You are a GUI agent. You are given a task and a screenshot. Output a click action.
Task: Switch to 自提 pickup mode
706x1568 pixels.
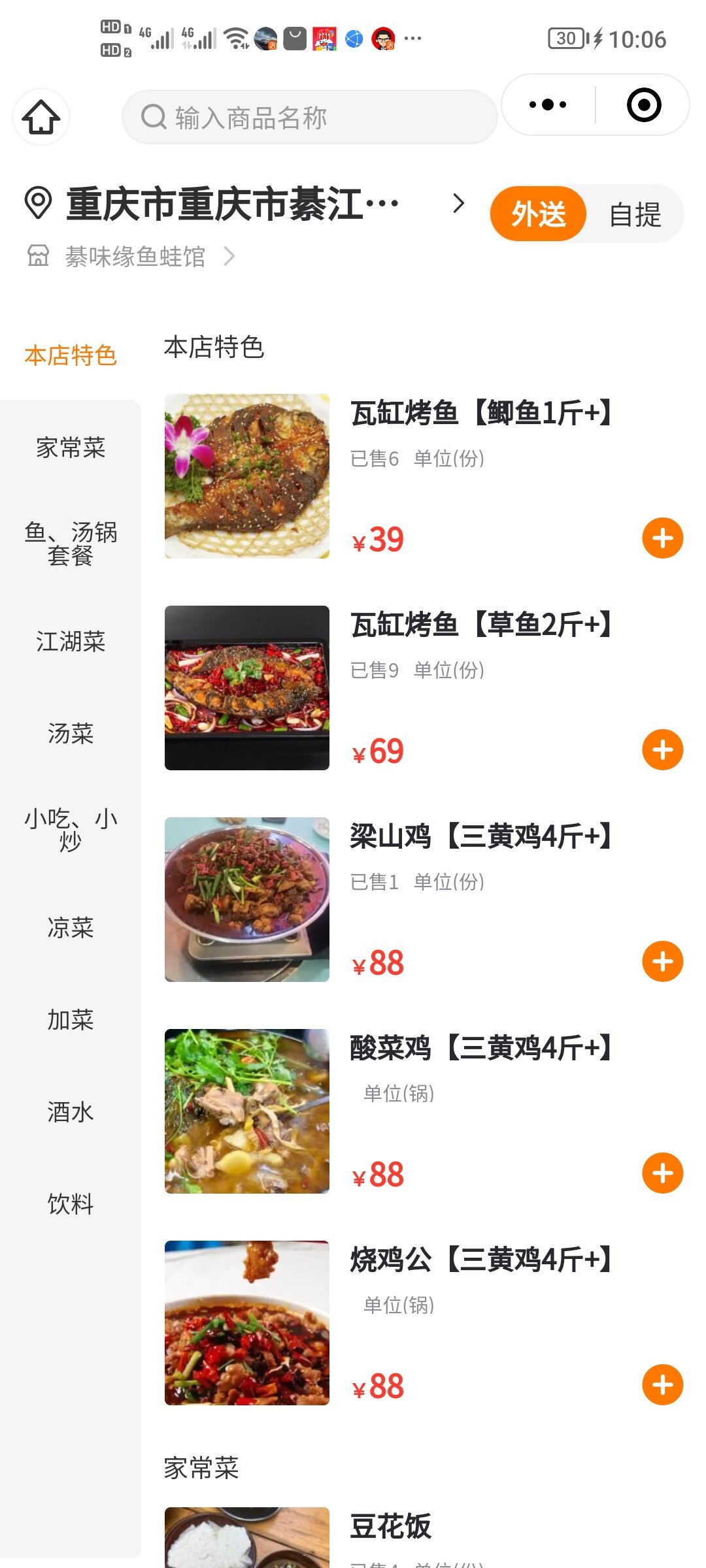[x=635, y=214]
